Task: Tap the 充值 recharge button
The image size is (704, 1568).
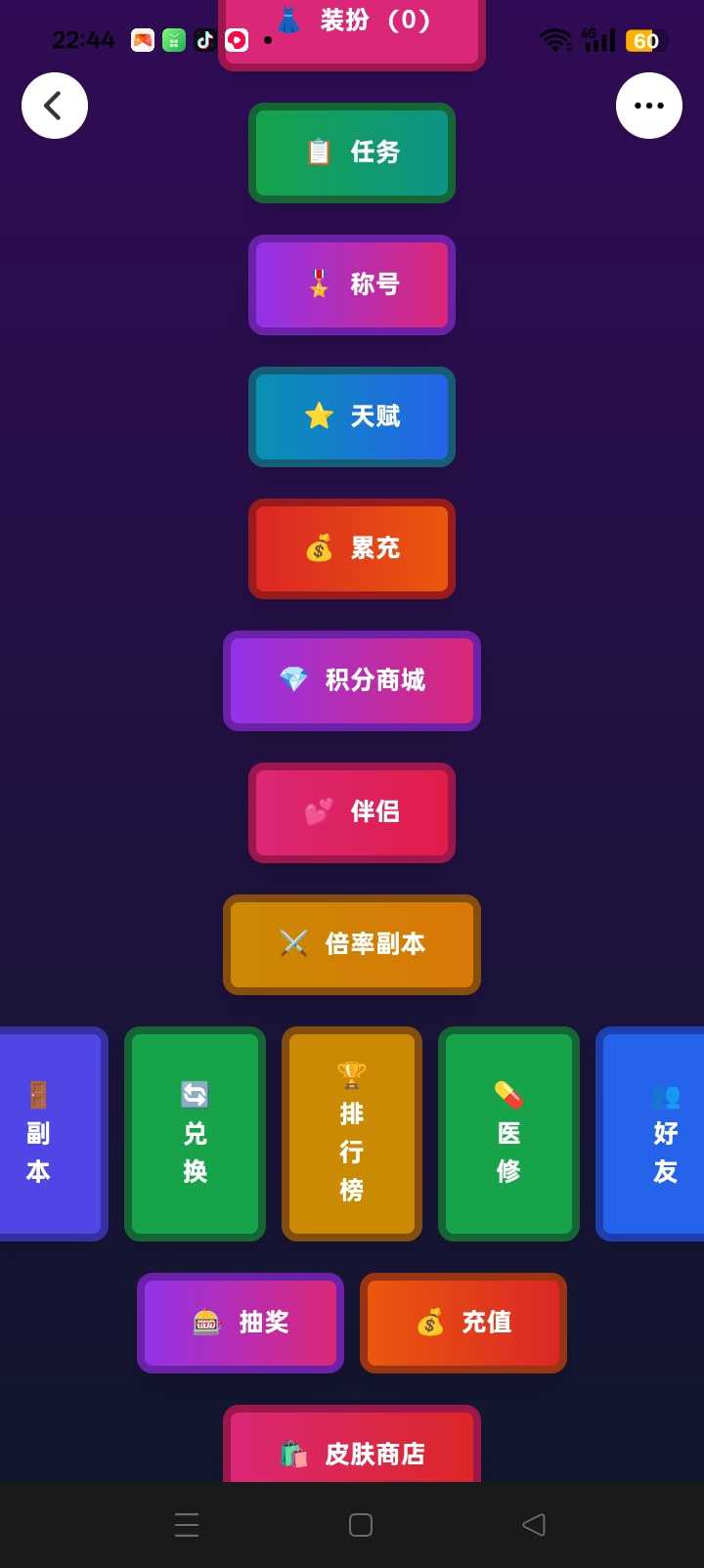Action: [x=463, y=1323]
